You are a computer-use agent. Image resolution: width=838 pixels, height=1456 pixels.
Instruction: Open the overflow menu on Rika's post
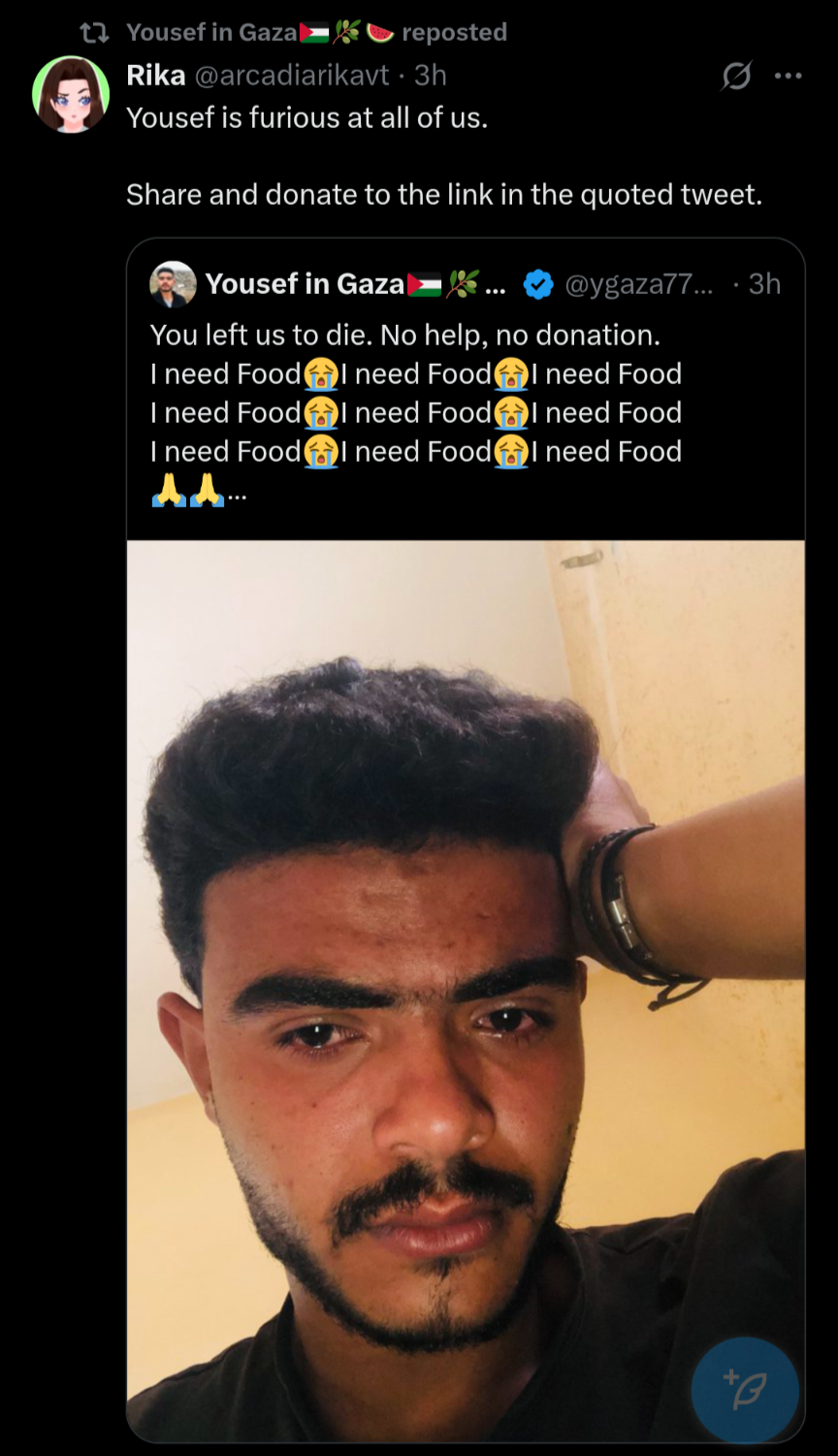788,76
